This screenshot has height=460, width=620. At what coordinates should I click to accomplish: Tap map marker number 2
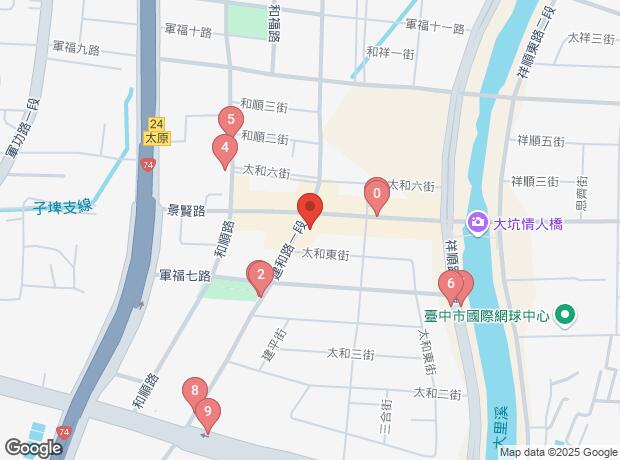pyautogui.click(x=260, y=275)
